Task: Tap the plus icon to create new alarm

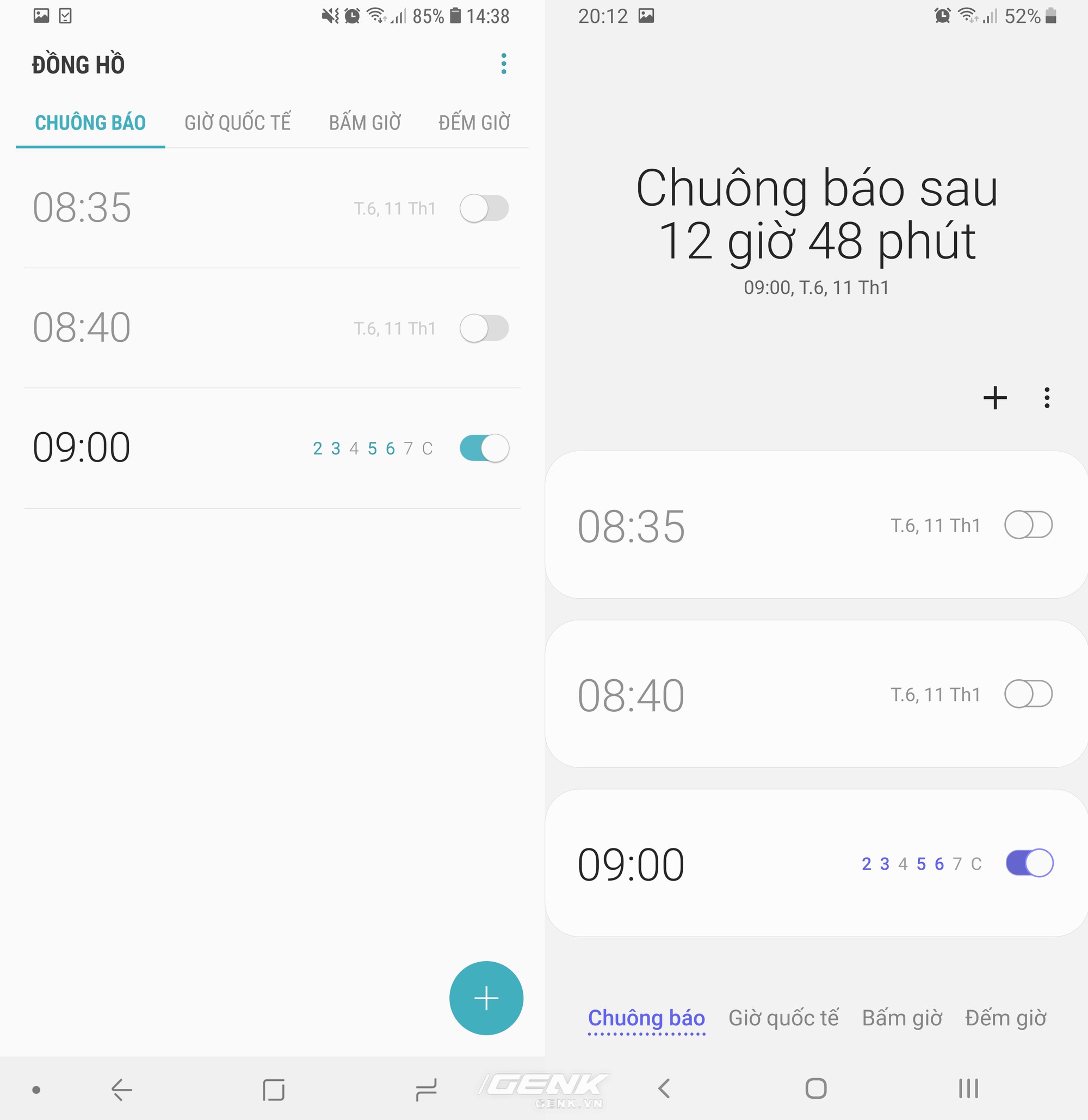Action: pos(994,398)
